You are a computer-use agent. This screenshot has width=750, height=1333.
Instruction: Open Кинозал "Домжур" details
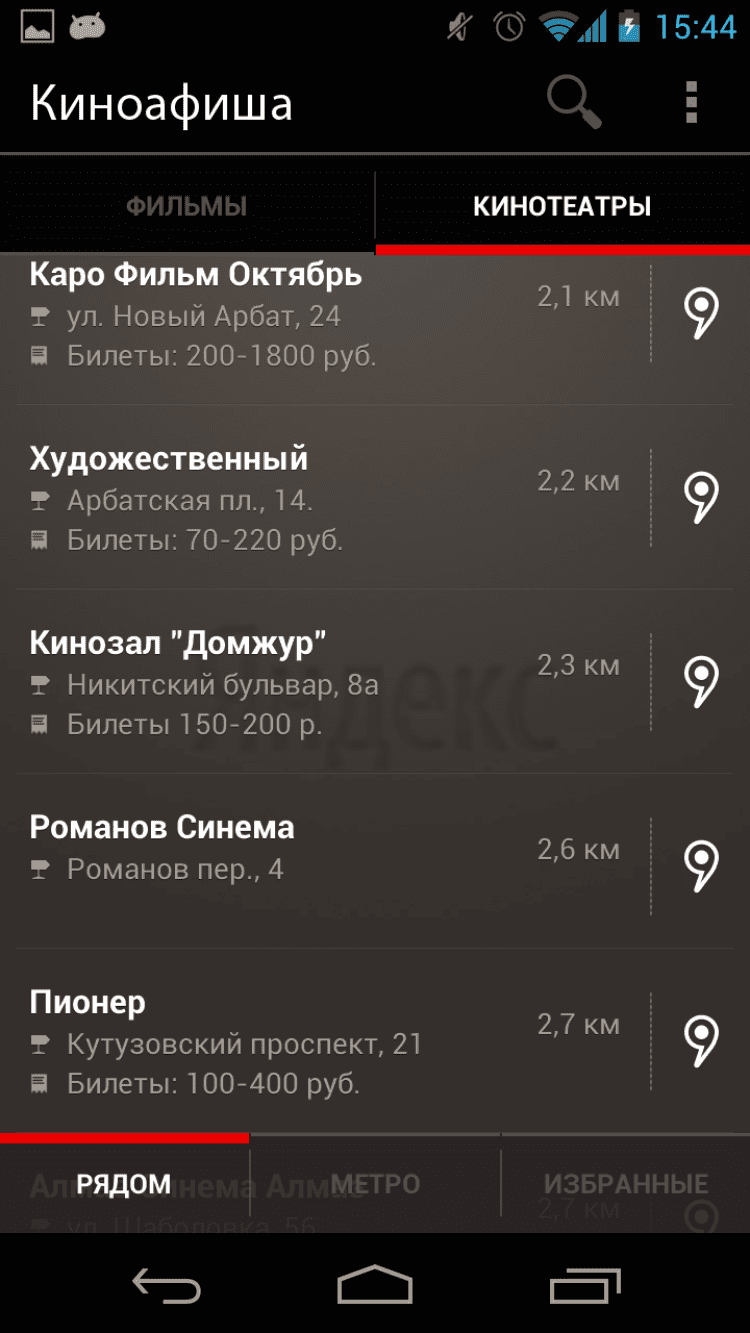click(300, 682)
